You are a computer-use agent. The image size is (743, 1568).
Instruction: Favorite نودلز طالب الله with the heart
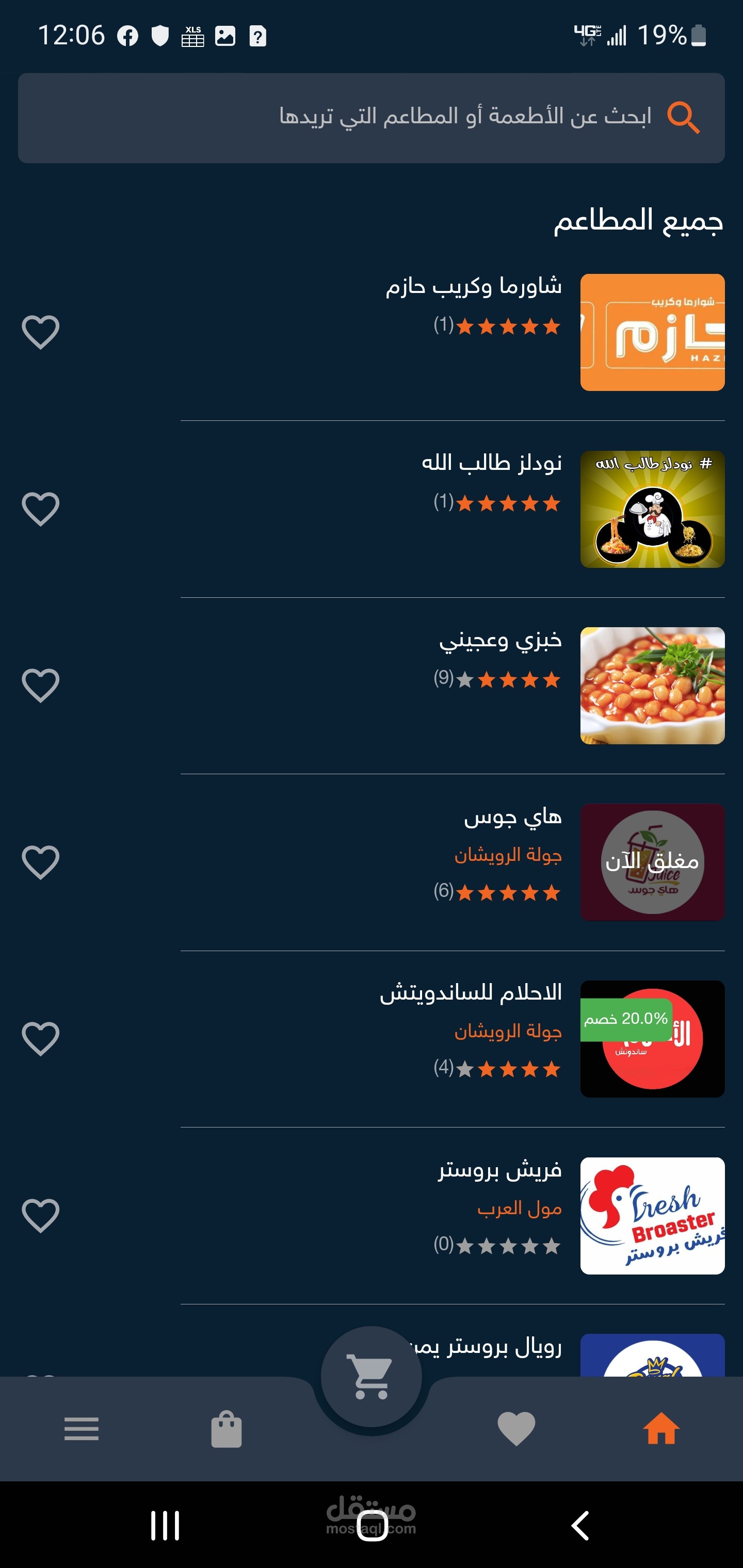point(41,508)
